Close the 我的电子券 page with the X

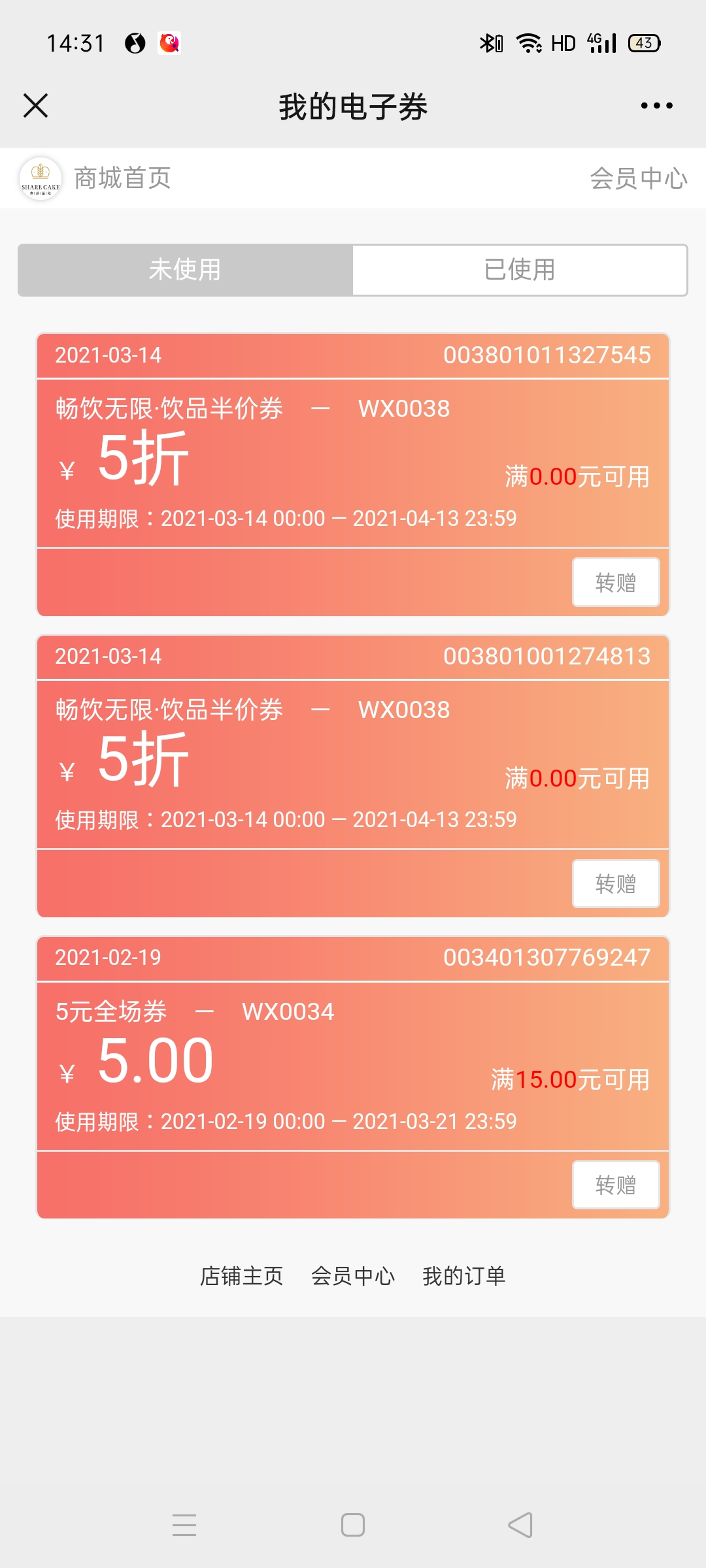35,105
